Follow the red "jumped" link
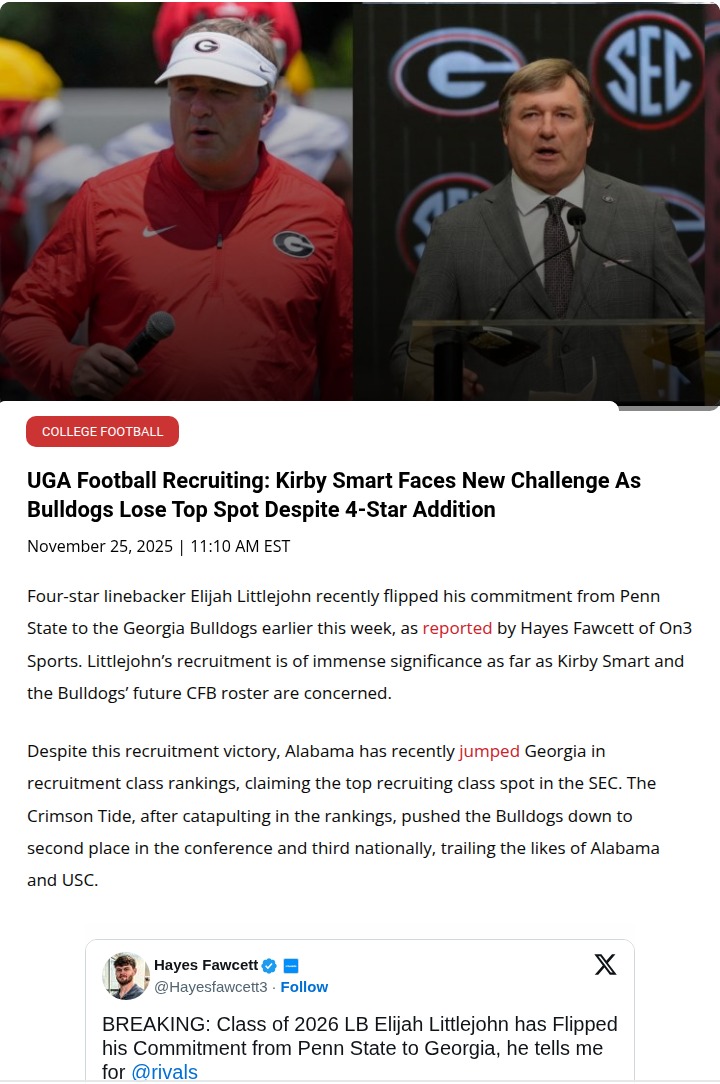 [489, 751]
